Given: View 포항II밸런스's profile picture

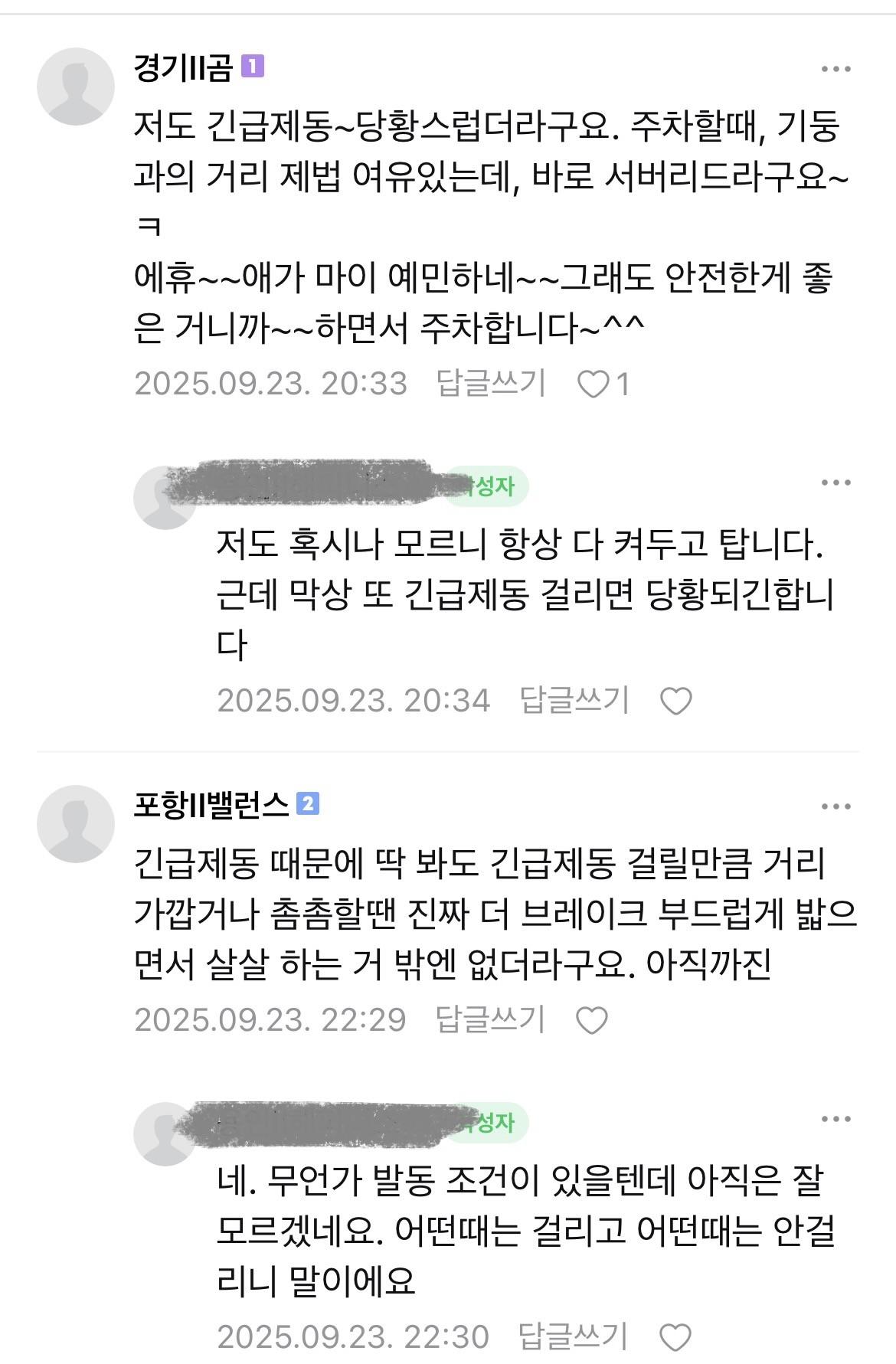Looking at the screenshot, I should click(x=75, y=823).
